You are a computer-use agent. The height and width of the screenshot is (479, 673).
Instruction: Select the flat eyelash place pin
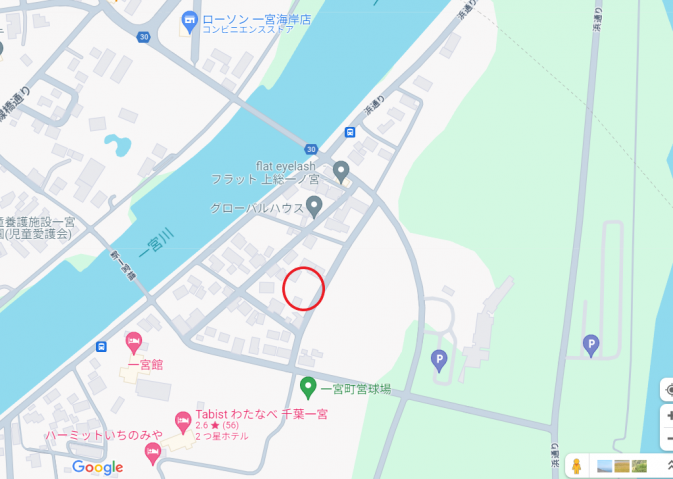click(x=341, y=171)
